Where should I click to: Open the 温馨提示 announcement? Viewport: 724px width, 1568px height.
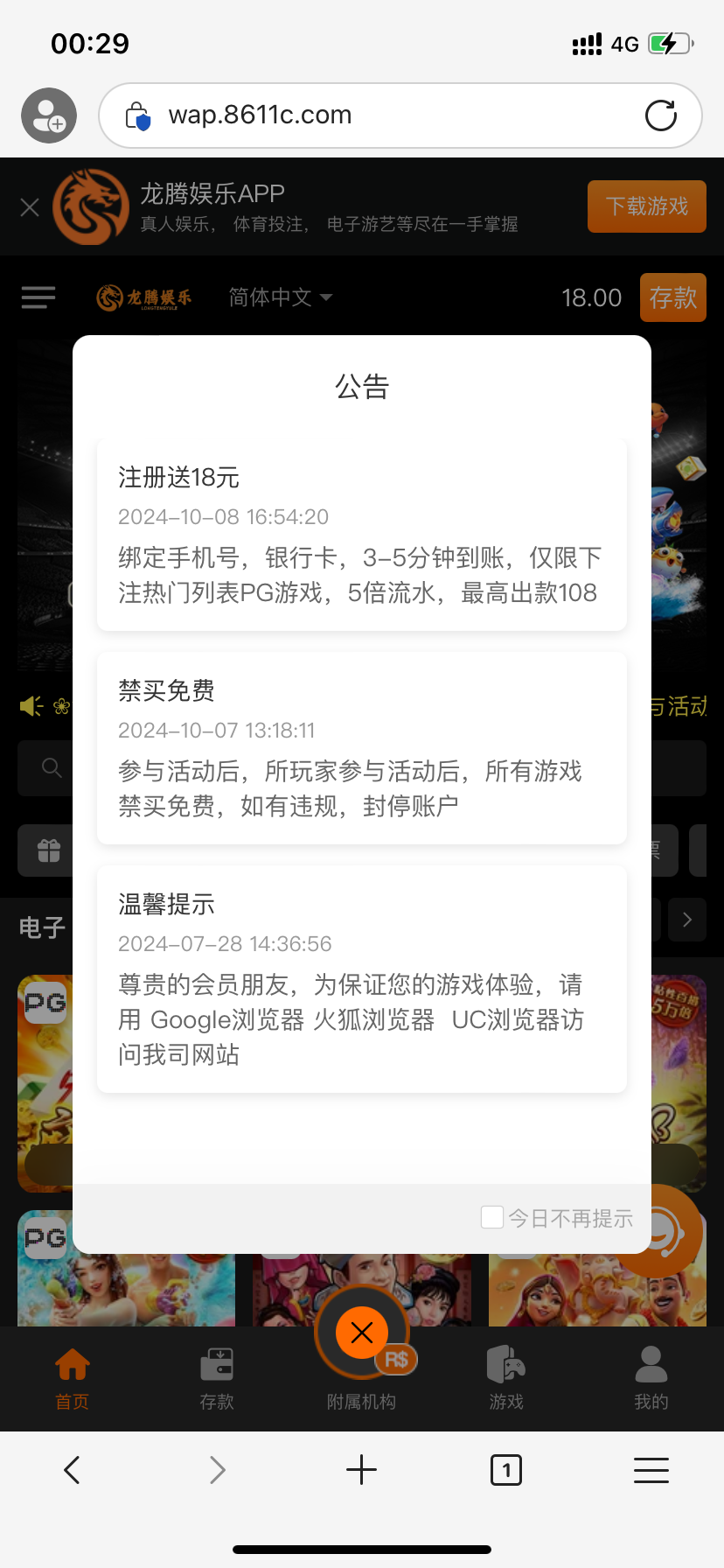click(362, 978)
